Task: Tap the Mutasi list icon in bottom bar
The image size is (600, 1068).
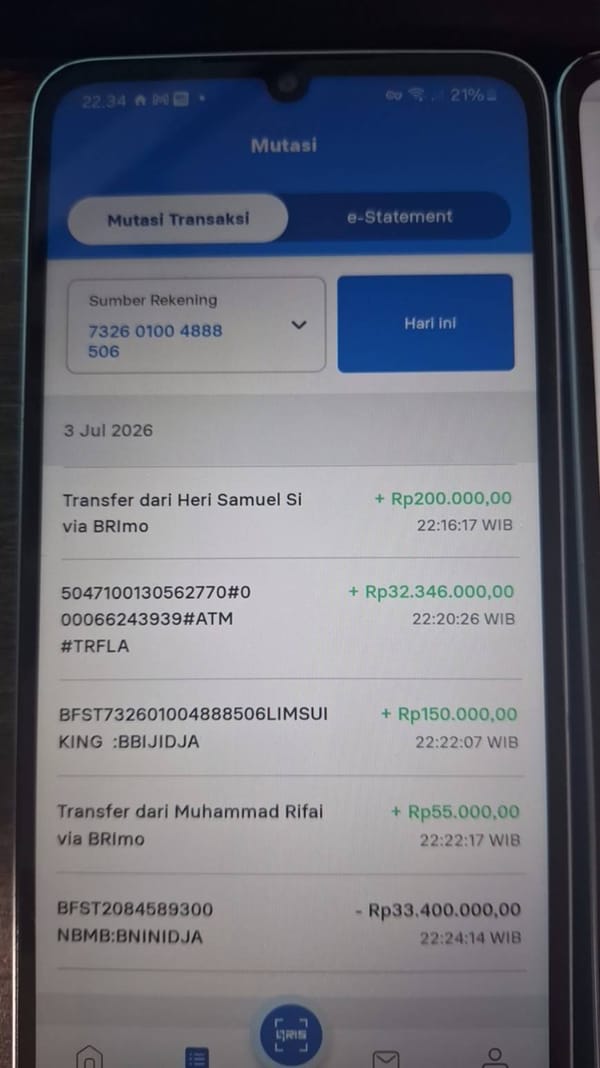Action: click(197, 1057)
